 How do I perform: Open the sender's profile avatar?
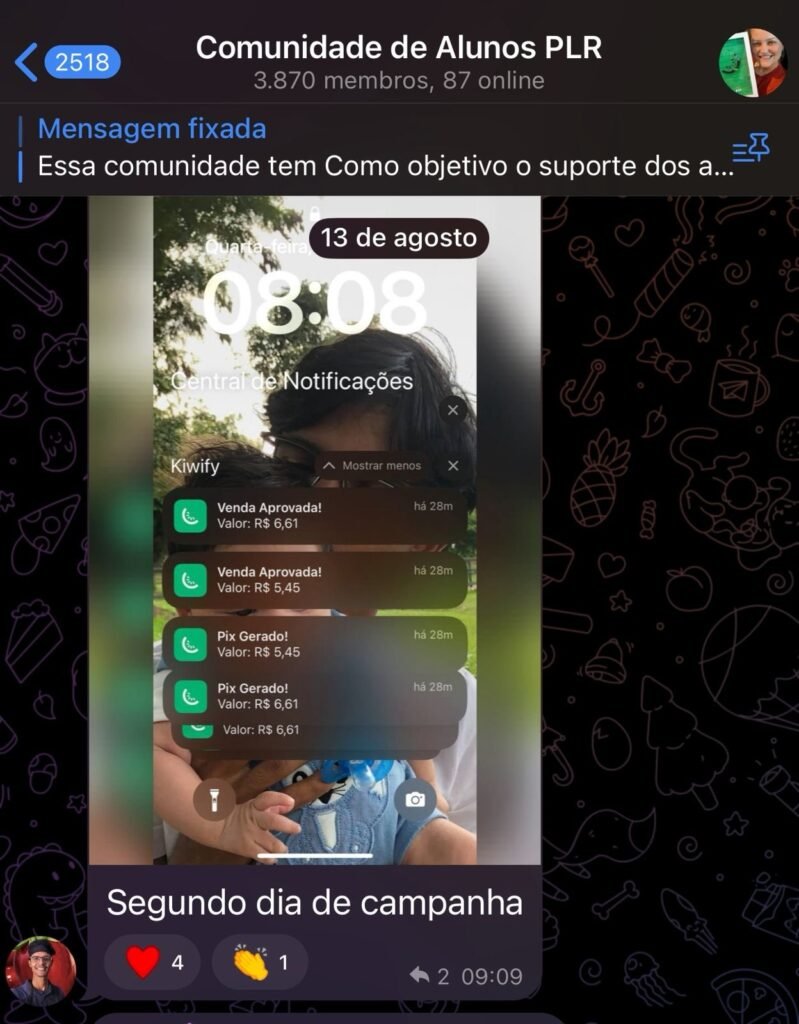pos(41,970)
